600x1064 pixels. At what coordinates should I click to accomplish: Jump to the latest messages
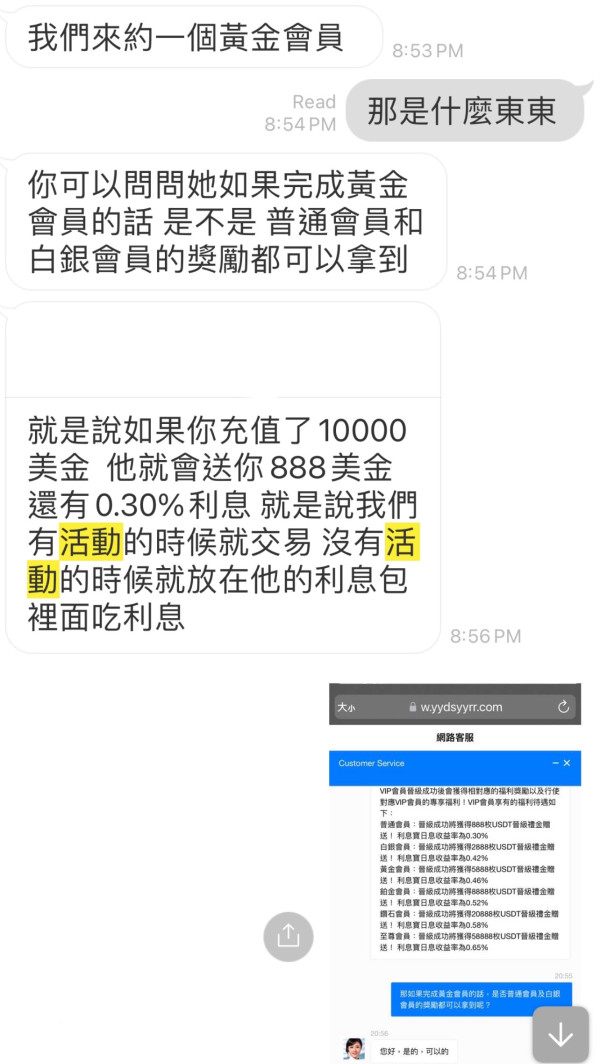(x=561, y=1035)
